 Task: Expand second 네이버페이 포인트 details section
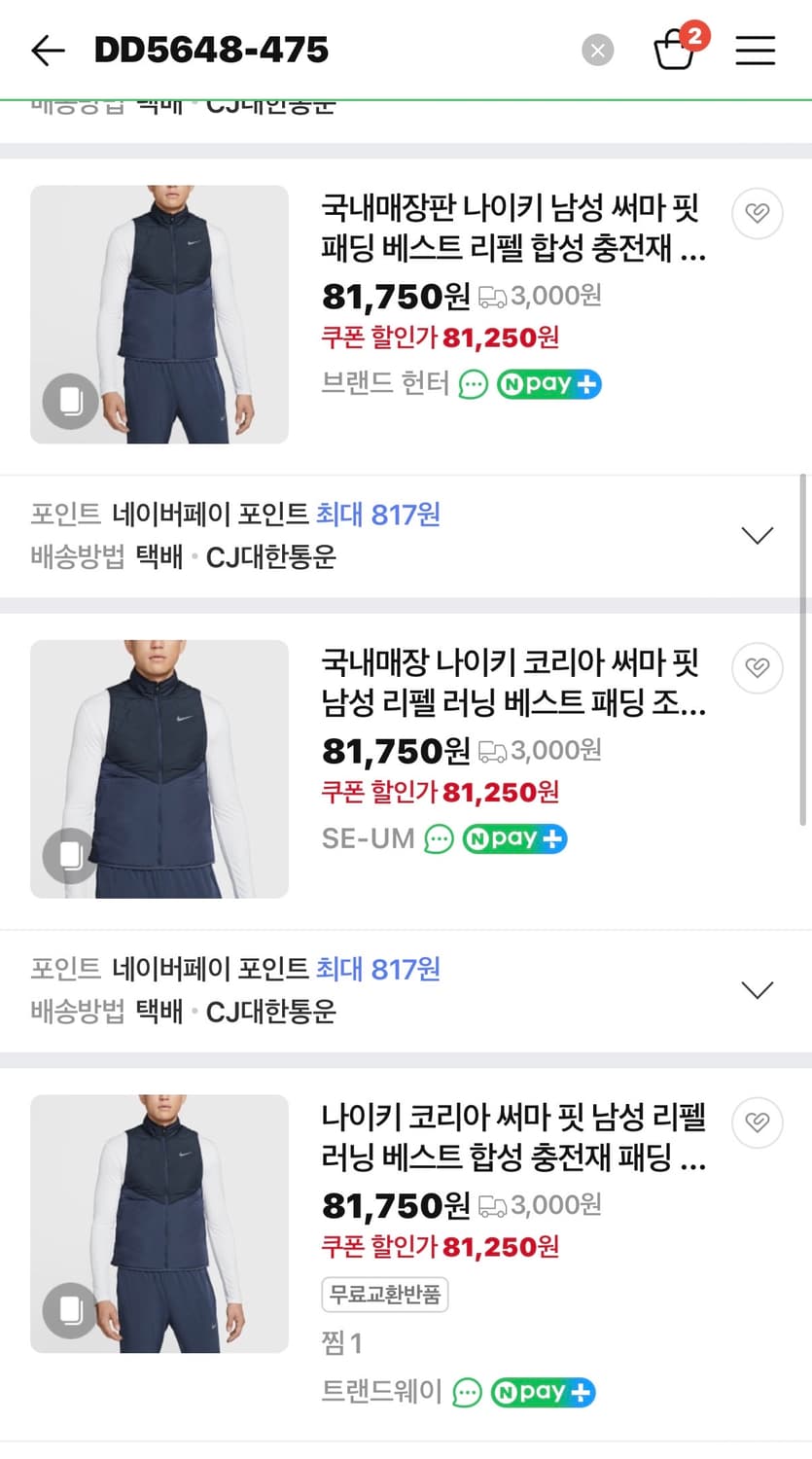coord(757,989)
